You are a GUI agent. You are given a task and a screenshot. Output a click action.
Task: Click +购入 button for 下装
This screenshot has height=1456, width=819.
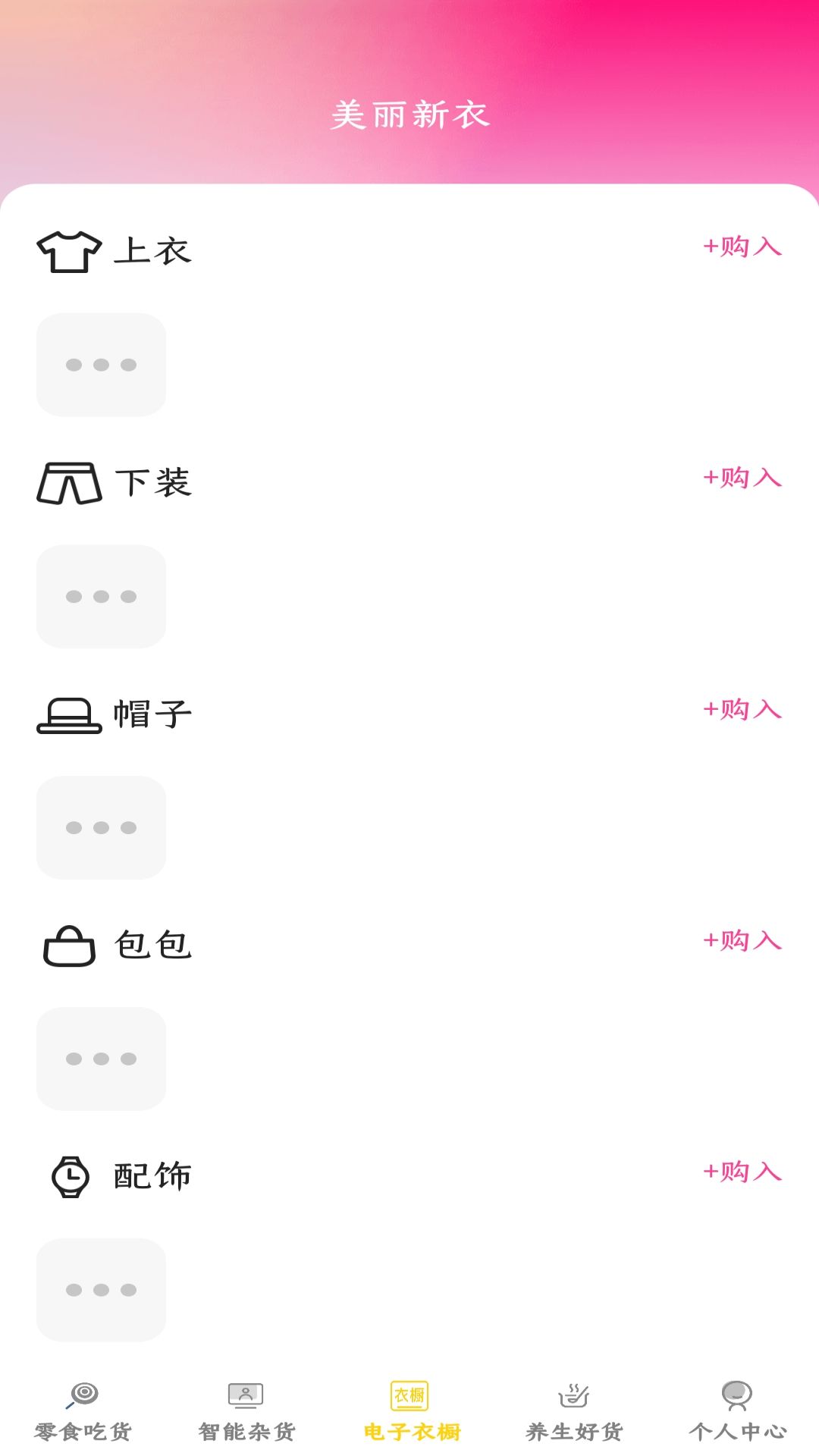point(741,478)
